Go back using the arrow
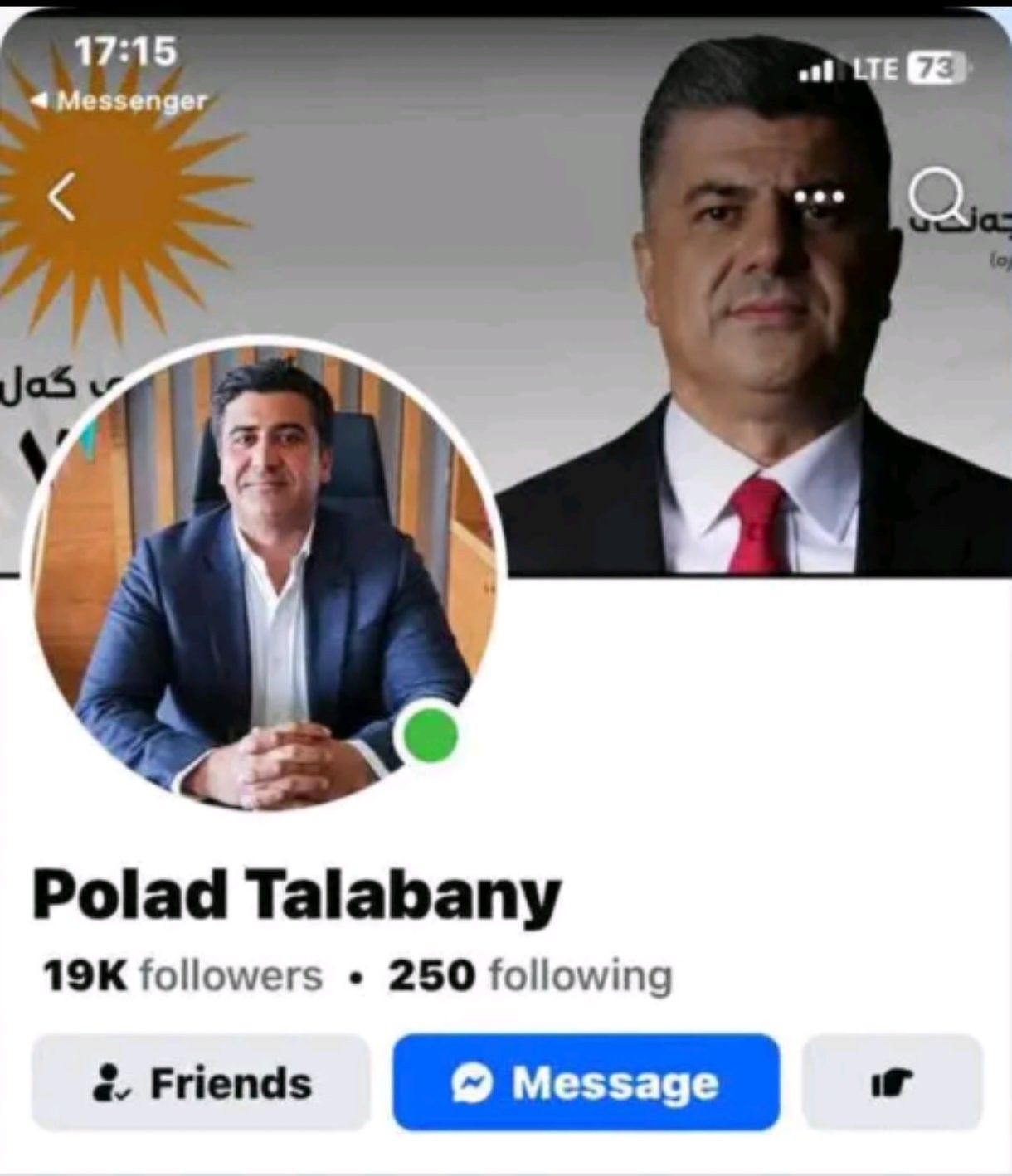The width and height of the screenshot is (1012, 1176). pos(62,197)
